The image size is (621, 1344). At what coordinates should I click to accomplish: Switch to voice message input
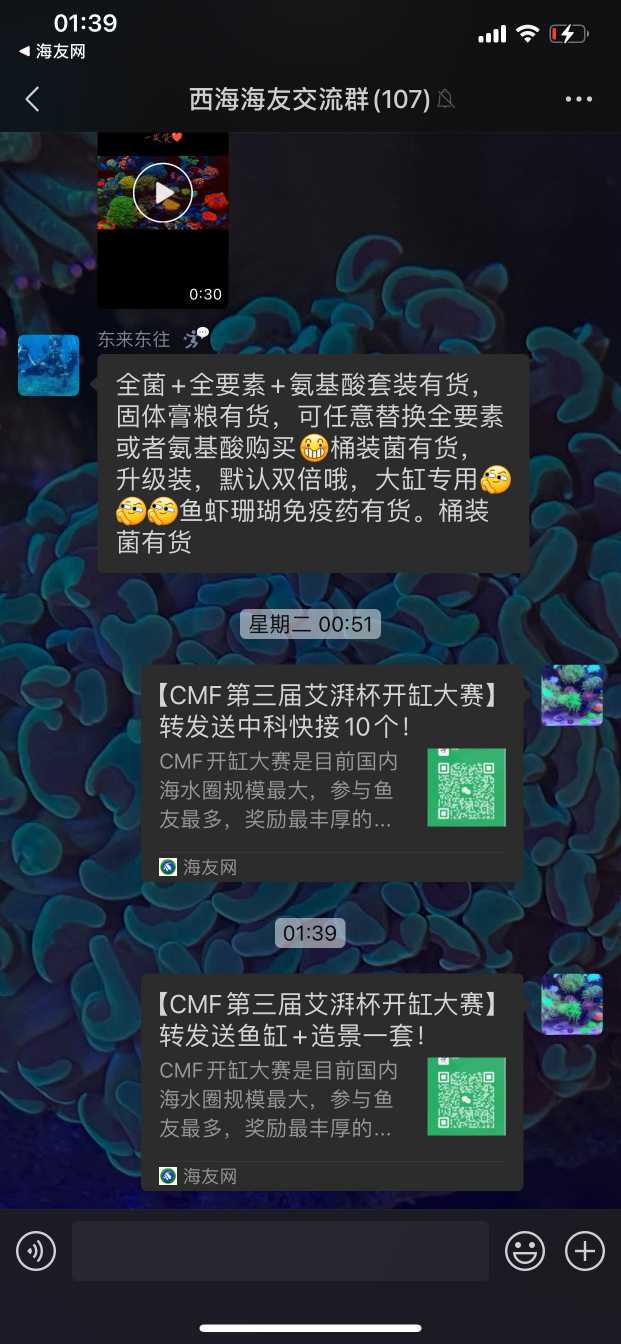point(36,1251)
